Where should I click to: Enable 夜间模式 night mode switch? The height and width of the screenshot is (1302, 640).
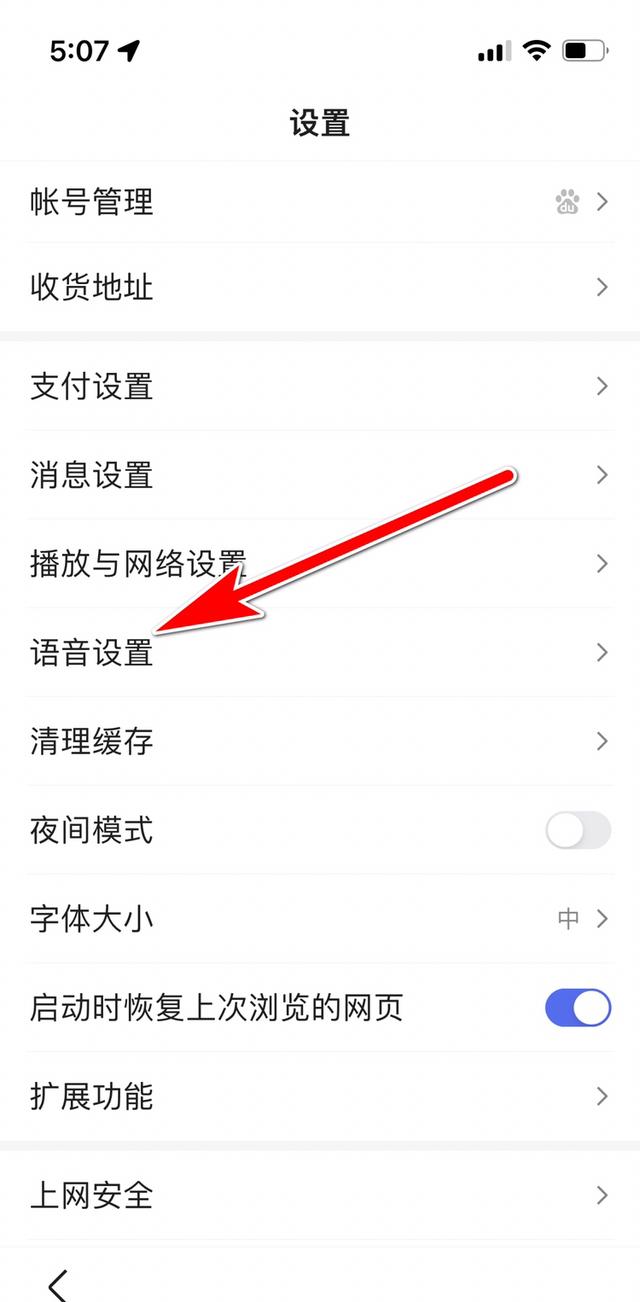pyautogui.click(x=578, y=830)
